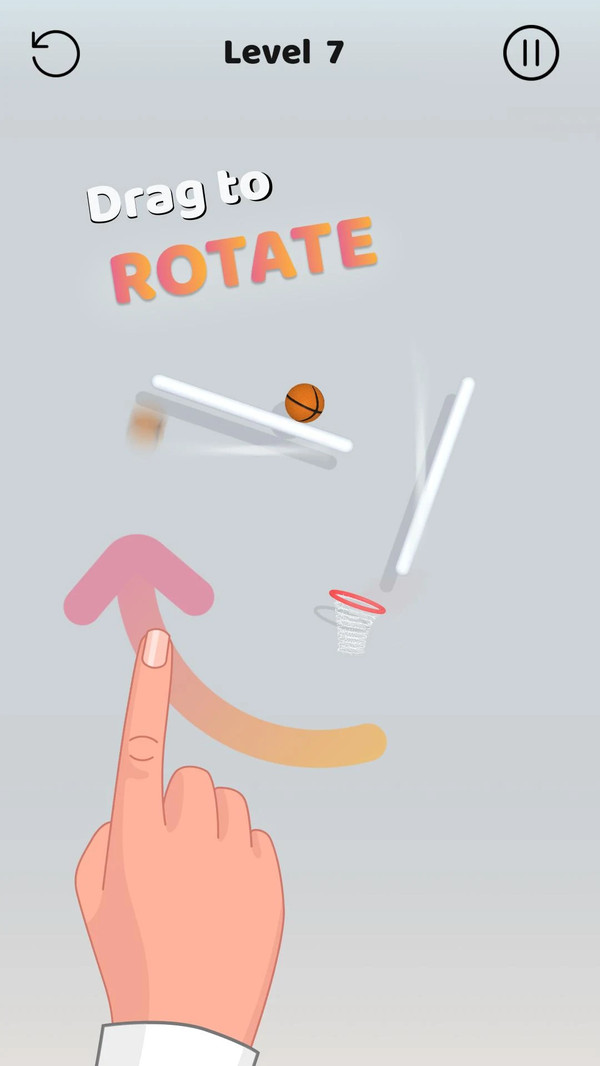Restart the current level
This screenshot has width=600, height=1066.
(x=55, y=53)
